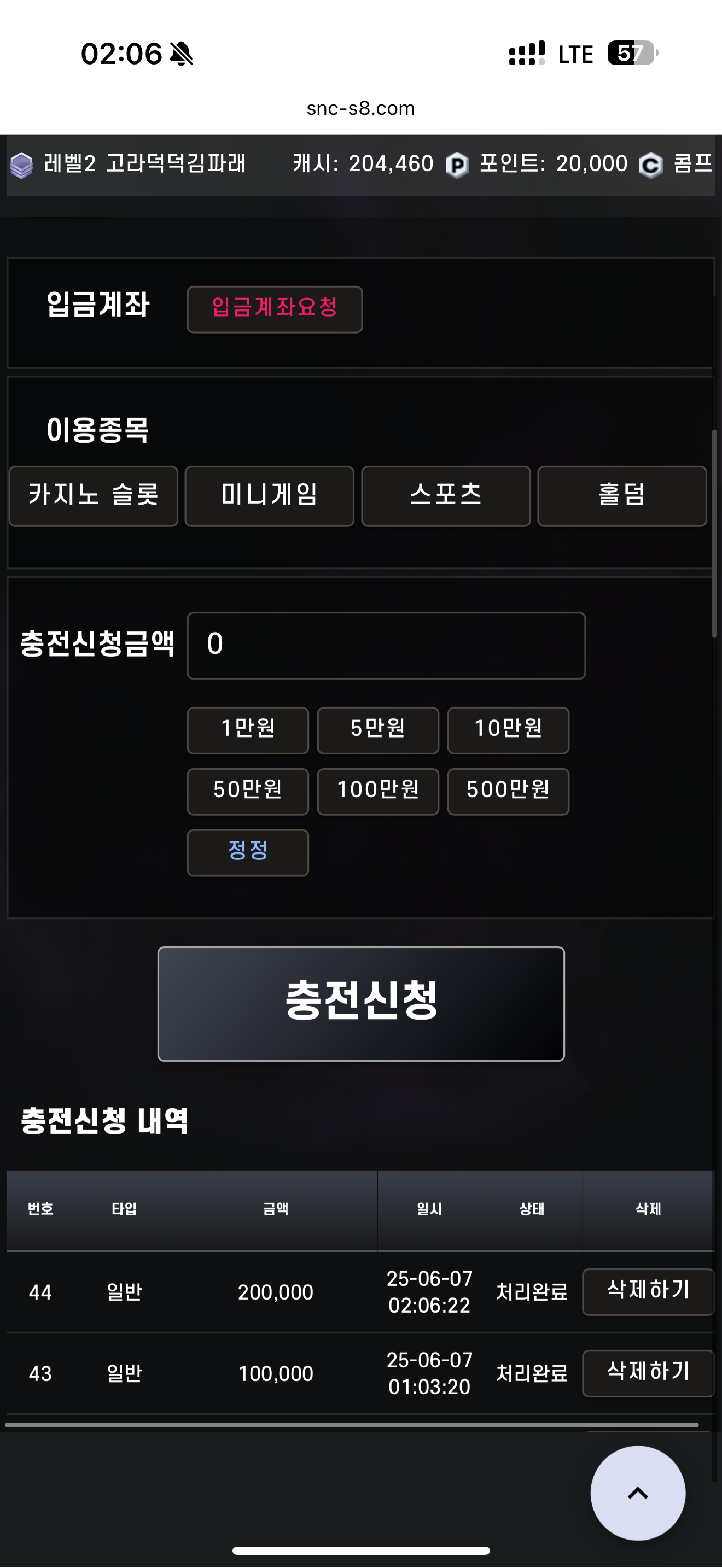The height and width of the screenshot is (1568, 722).
Task: Pick the 홀덤 category
Action: (x=622, y=496)
